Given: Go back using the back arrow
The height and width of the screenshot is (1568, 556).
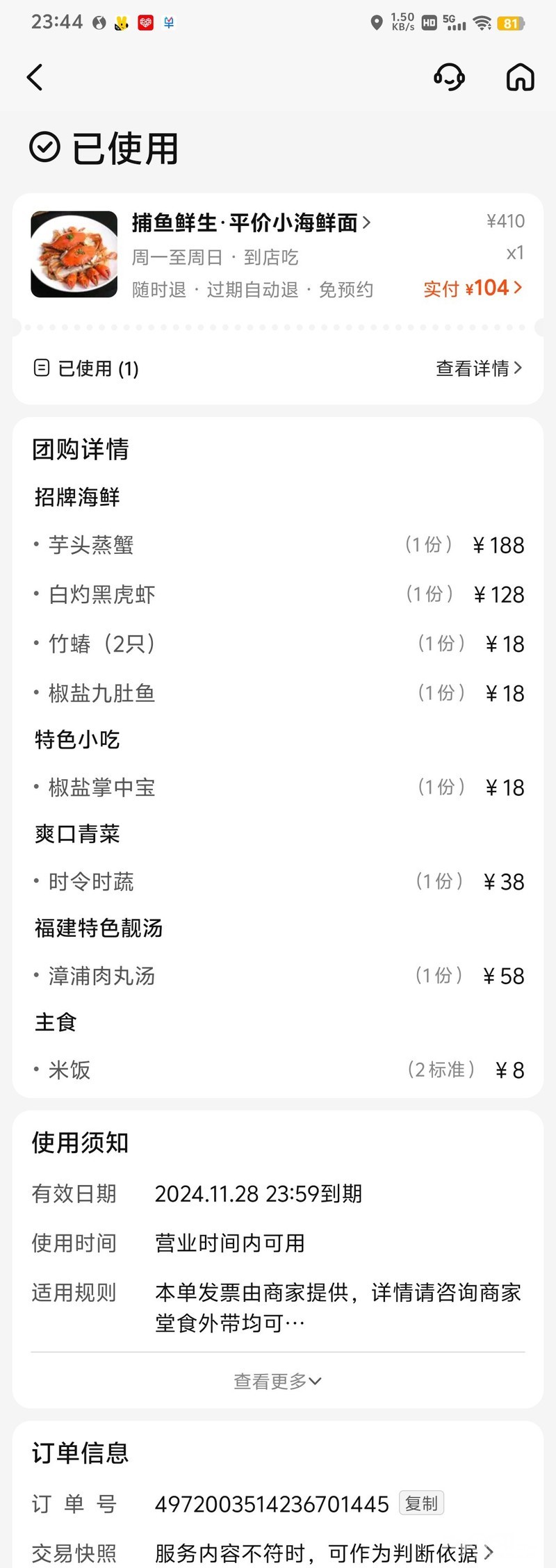Looking at the screenshot, I should 35,77.
